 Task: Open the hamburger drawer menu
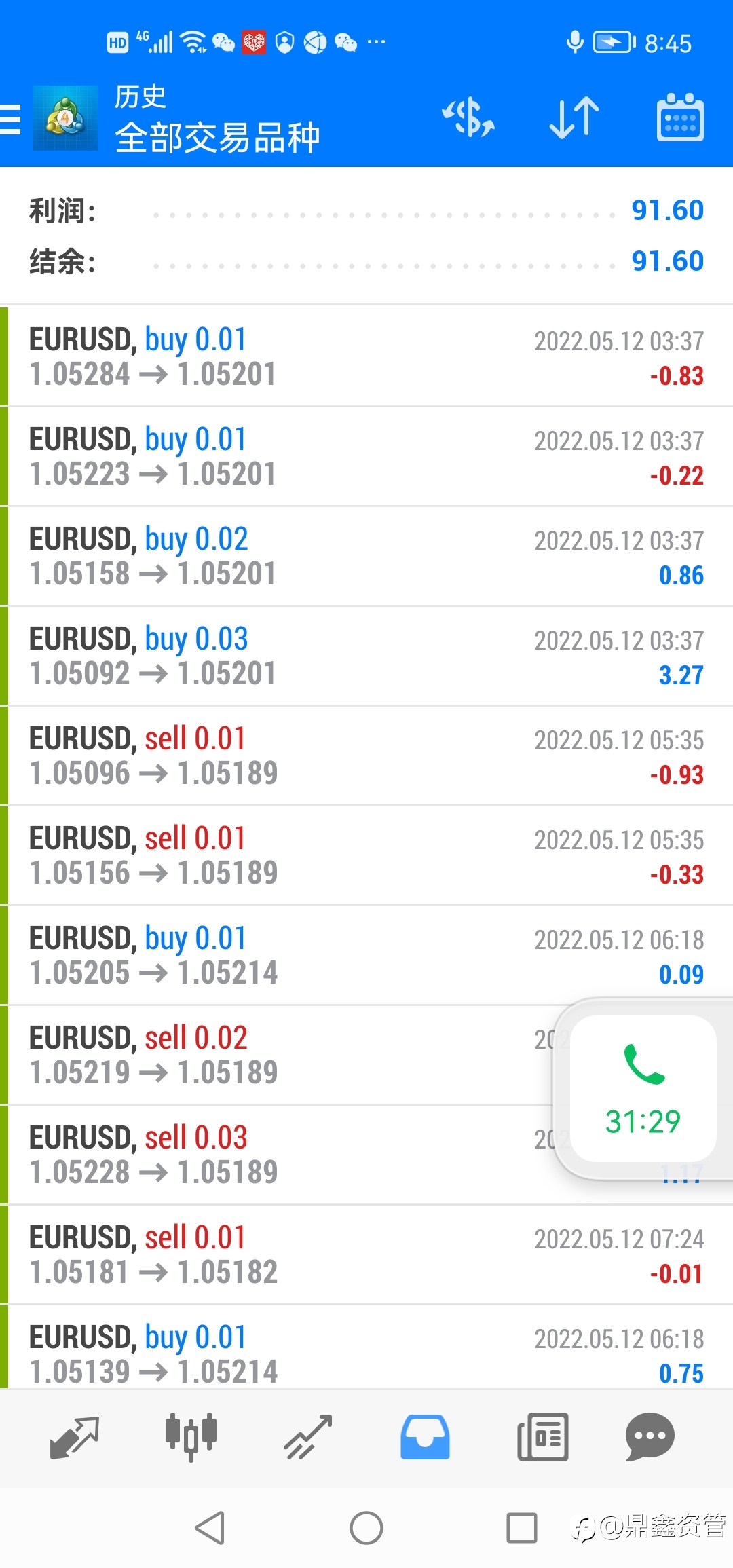point(10,119)
